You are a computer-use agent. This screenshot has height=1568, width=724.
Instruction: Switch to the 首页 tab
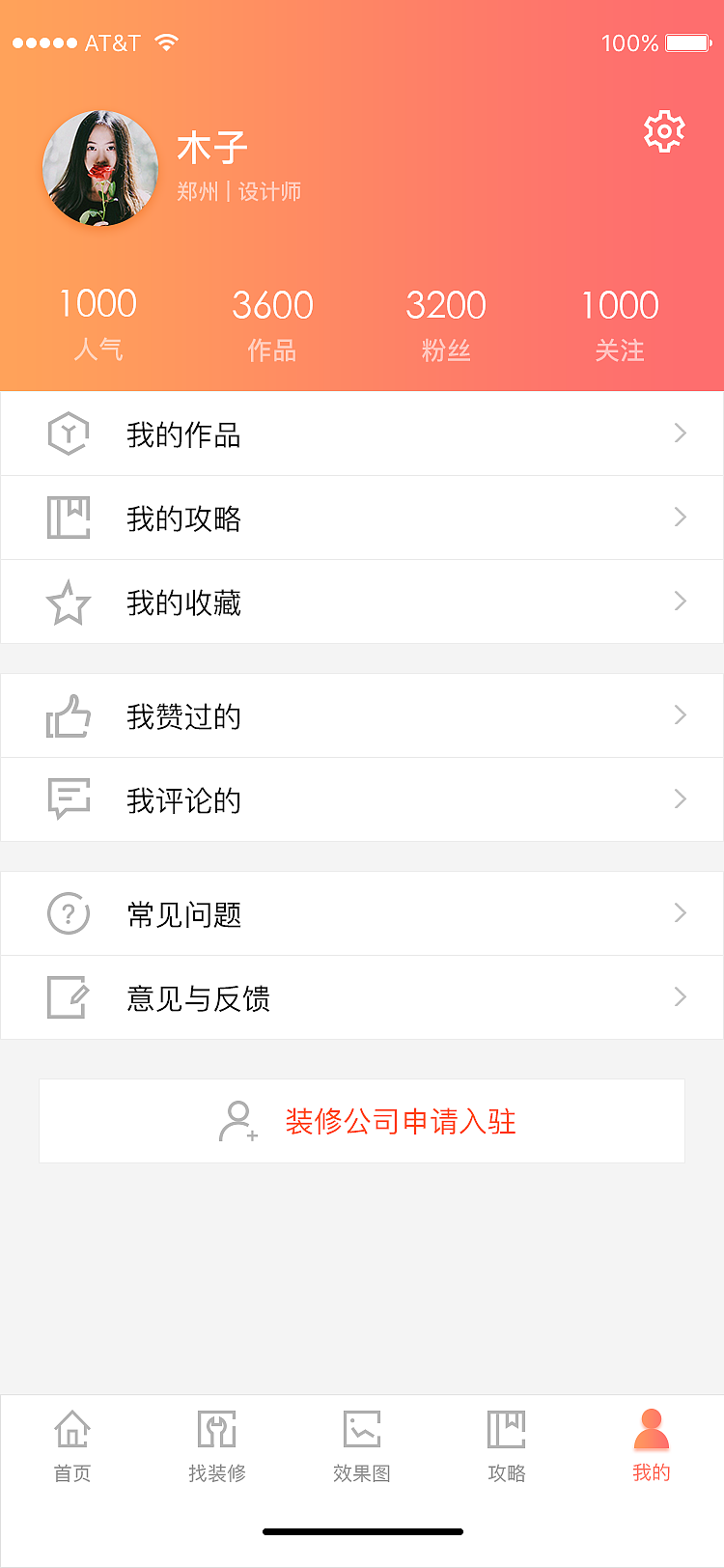(x=71, y=1443)
